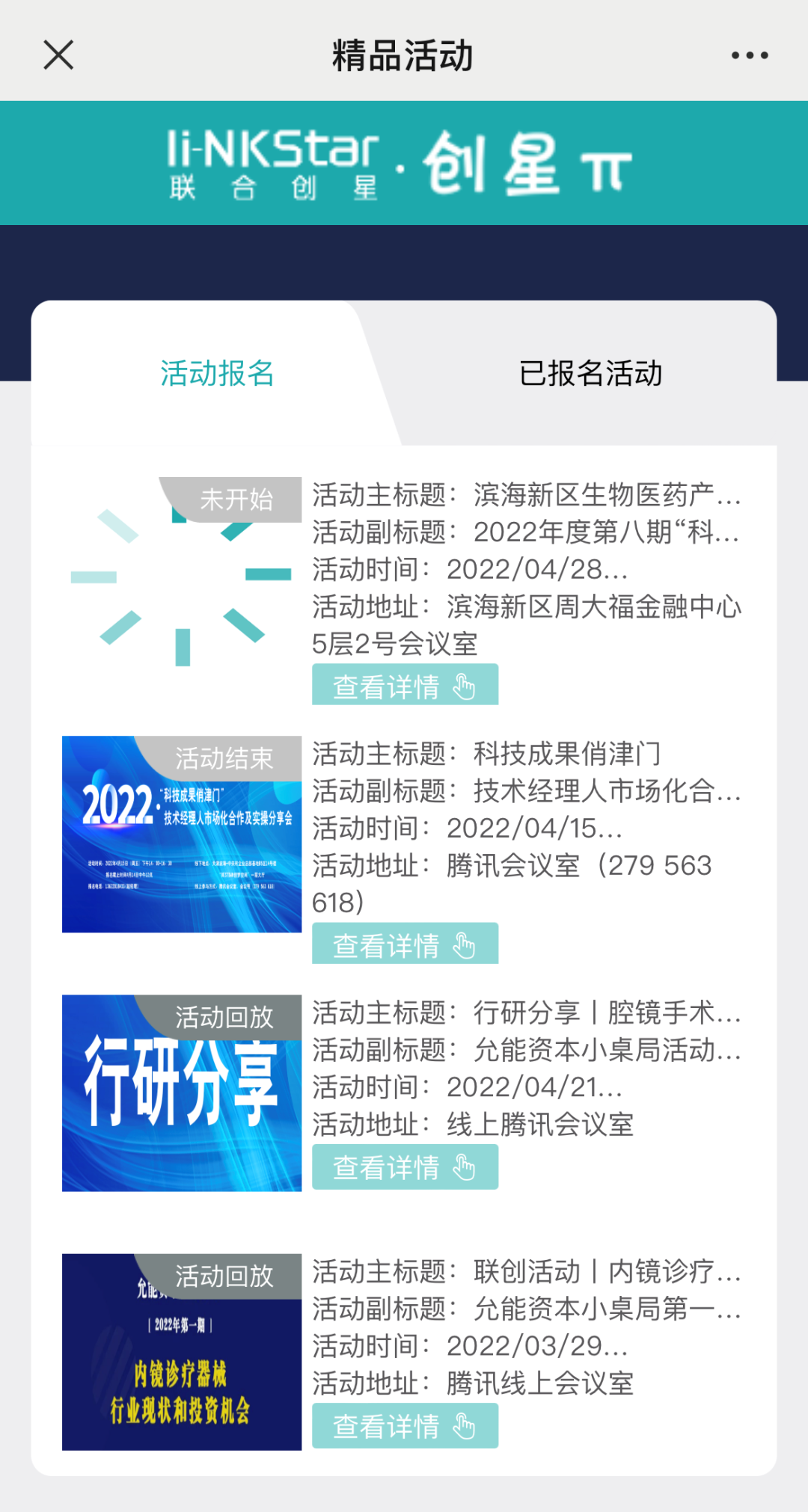Image resolution: width=808 pixels, height=1512 pixels.
Task: Click the hand icon on 行研分享 详情 button
Action: click(x=464, y=1167)
